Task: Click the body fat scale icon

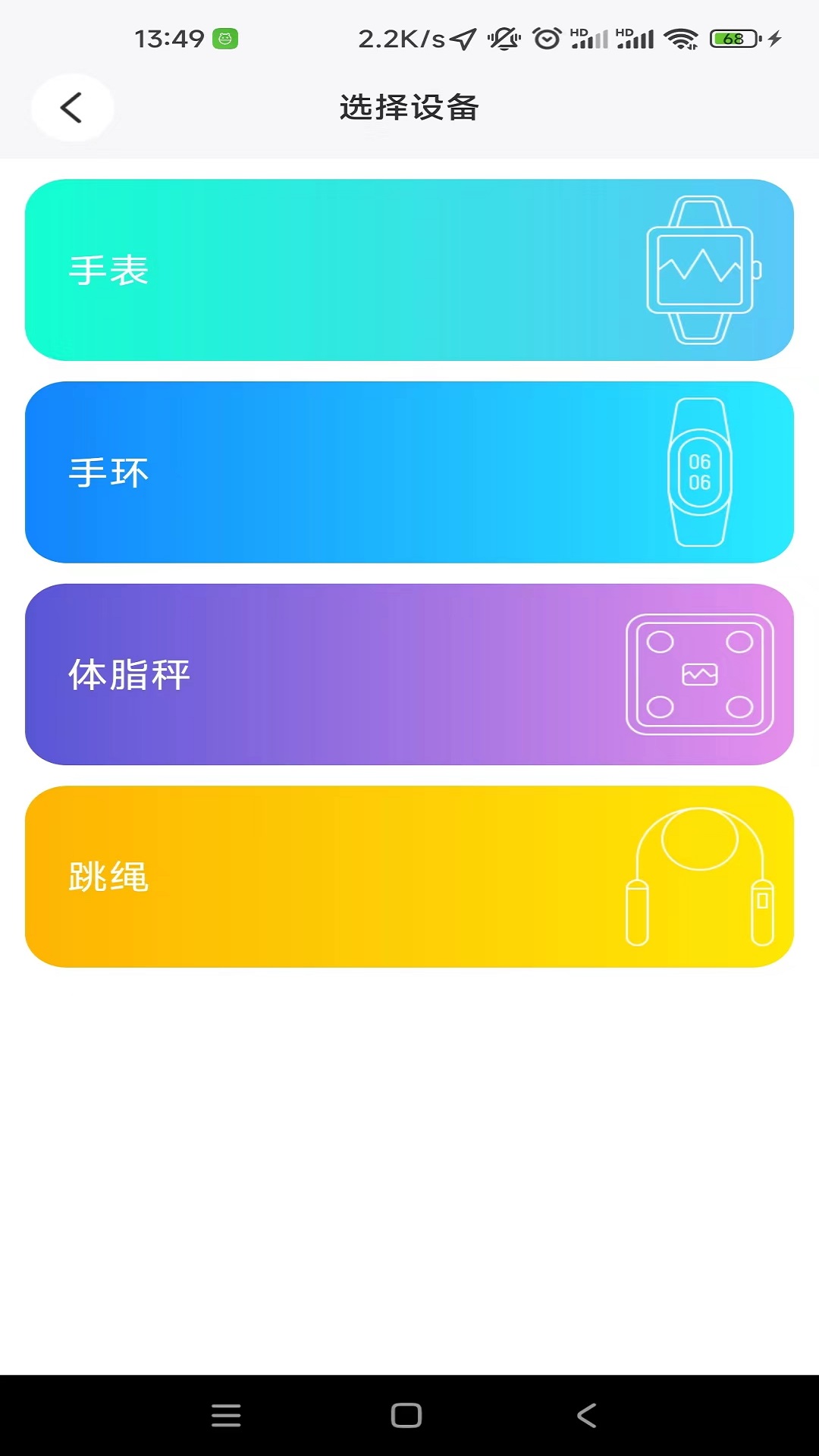Action: (698, 673)
